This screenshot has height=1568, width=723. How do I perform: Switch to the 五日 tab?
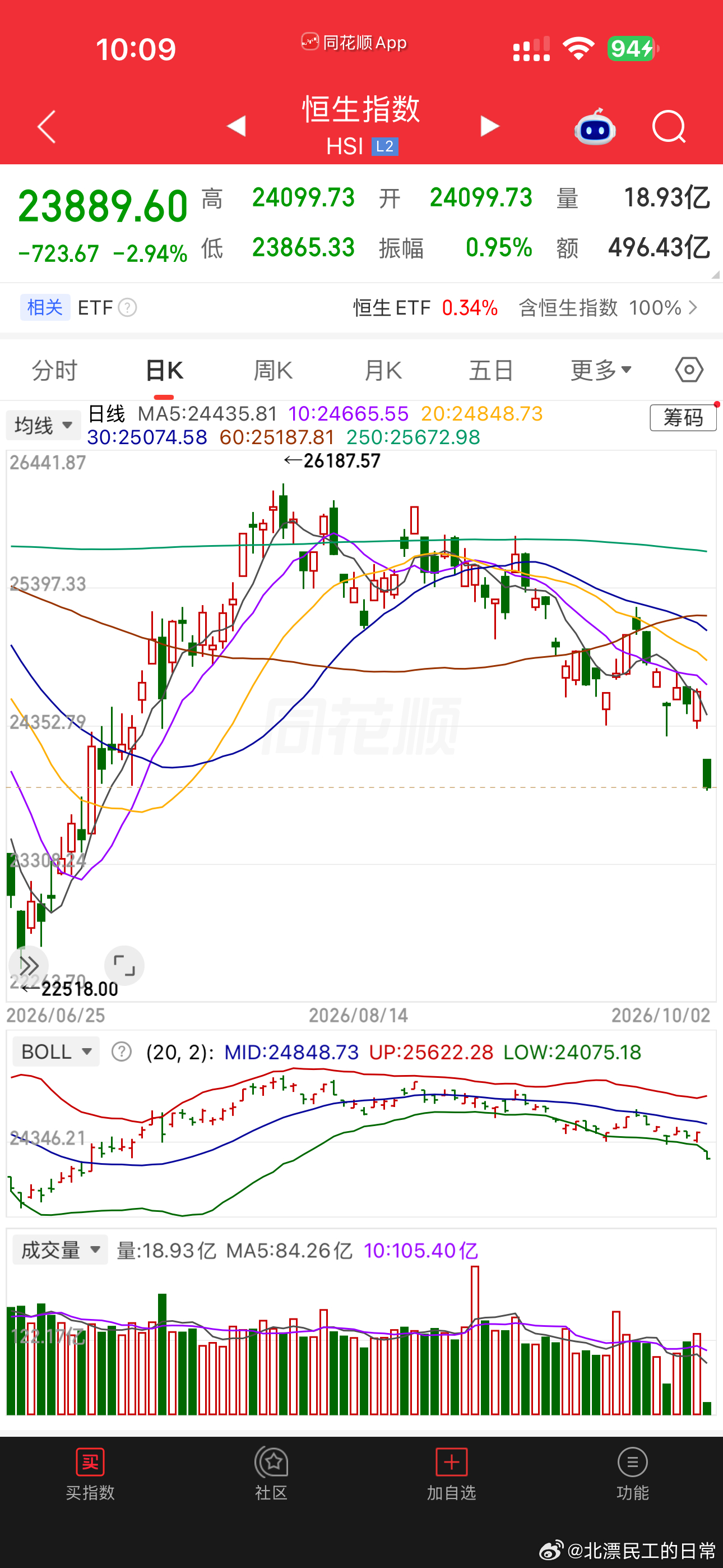pos(491,370)
